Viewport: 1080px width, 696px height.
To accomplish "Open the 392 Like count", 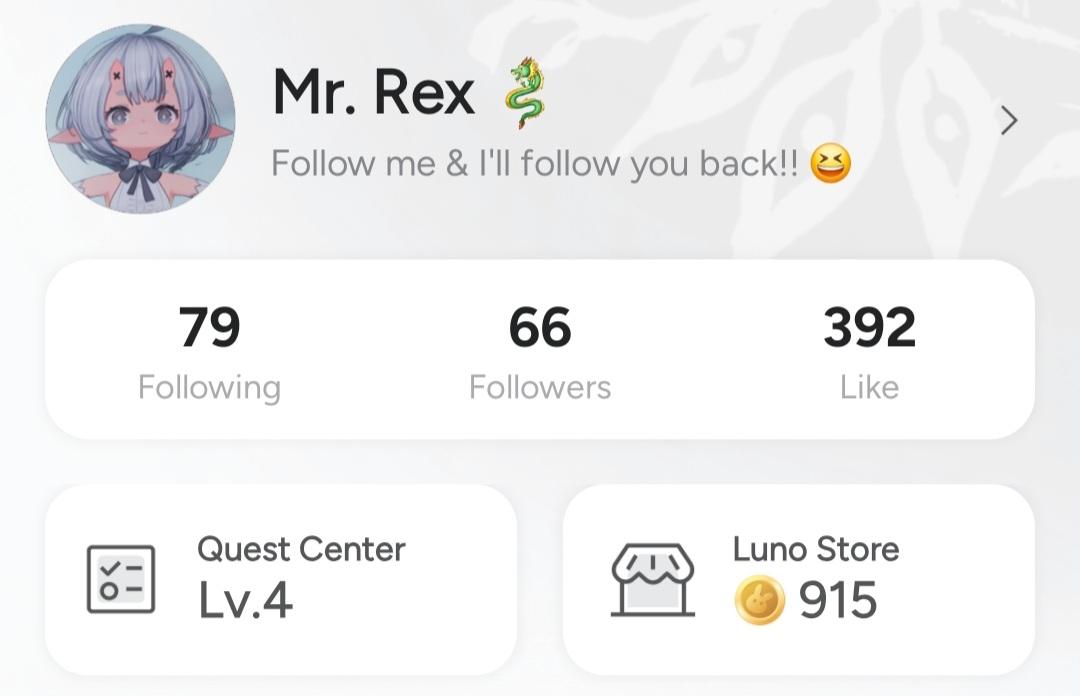I will [869, 352].
